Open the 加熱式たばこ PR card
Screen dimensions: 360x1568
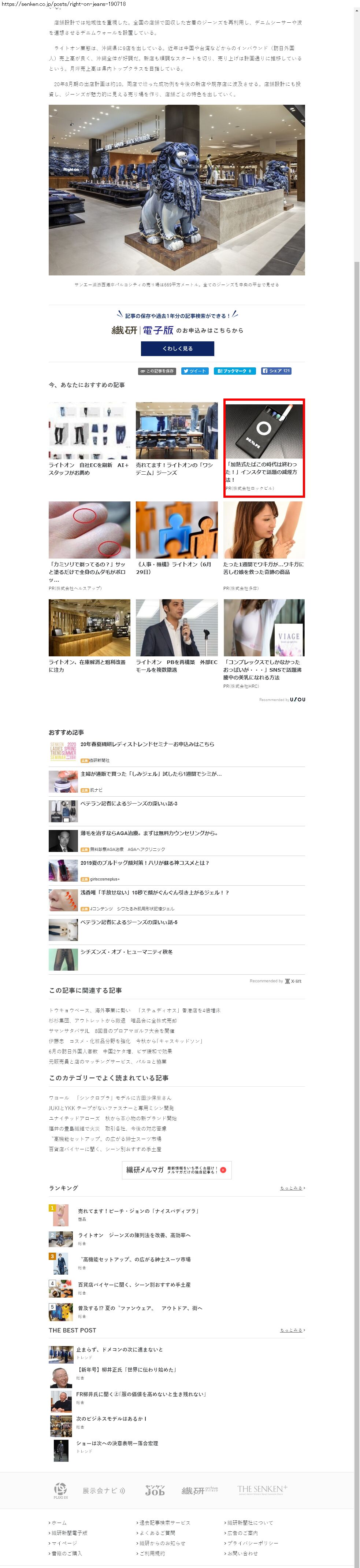coord(264,447)
